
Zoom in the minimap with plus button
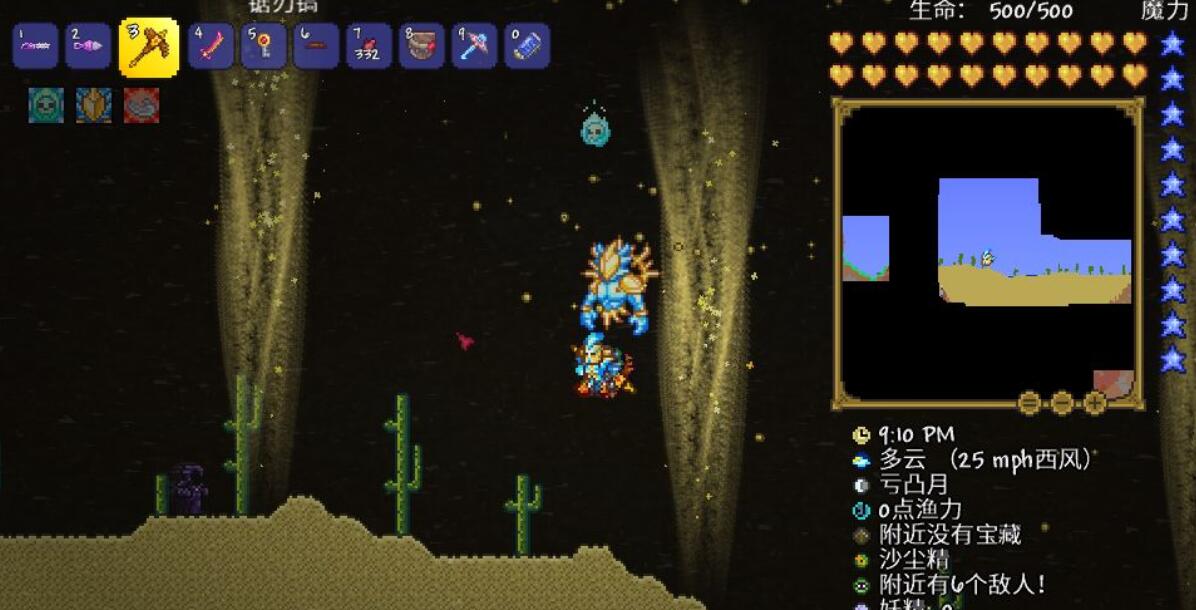(1095, 403)
